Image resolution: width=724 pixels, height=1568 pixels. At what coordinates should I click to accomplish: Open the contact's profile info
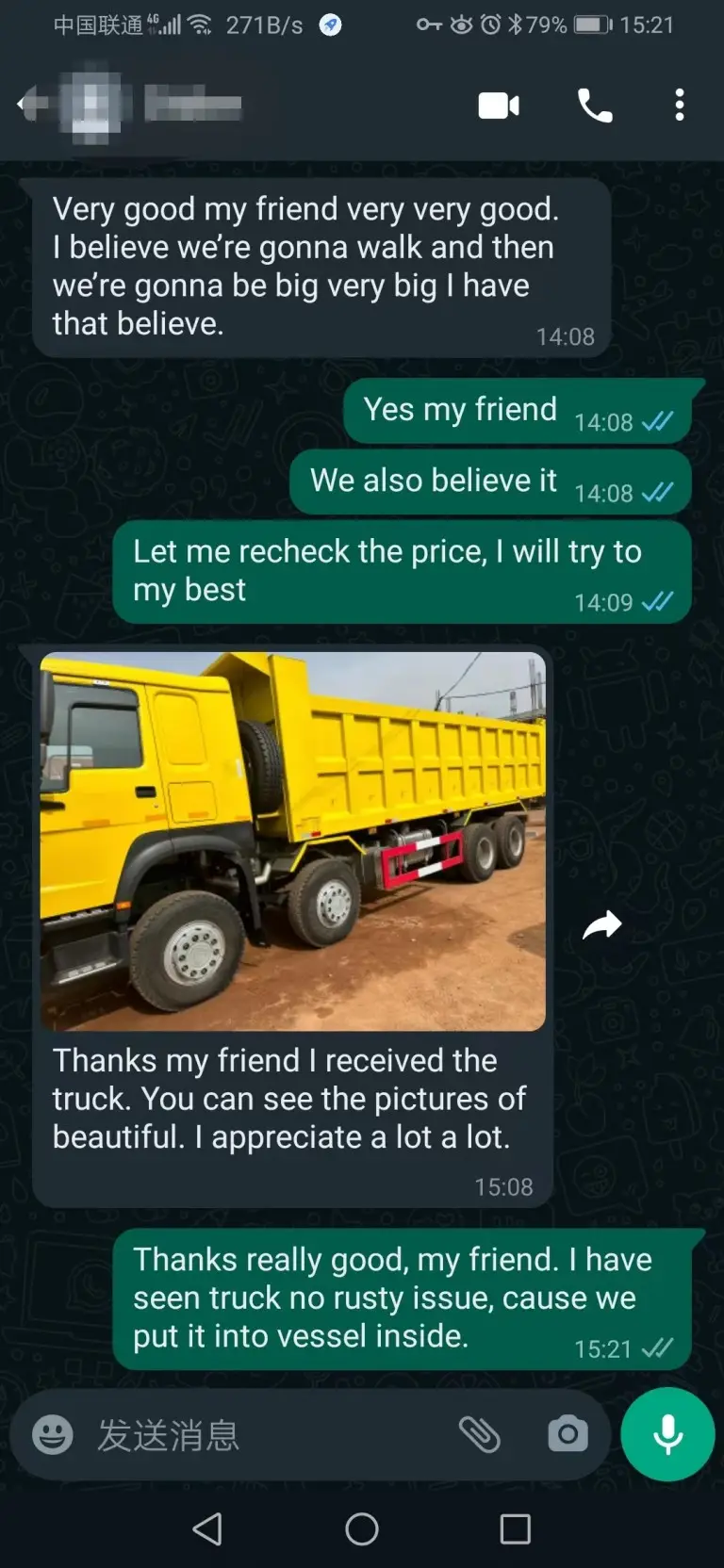pos(193,106)
